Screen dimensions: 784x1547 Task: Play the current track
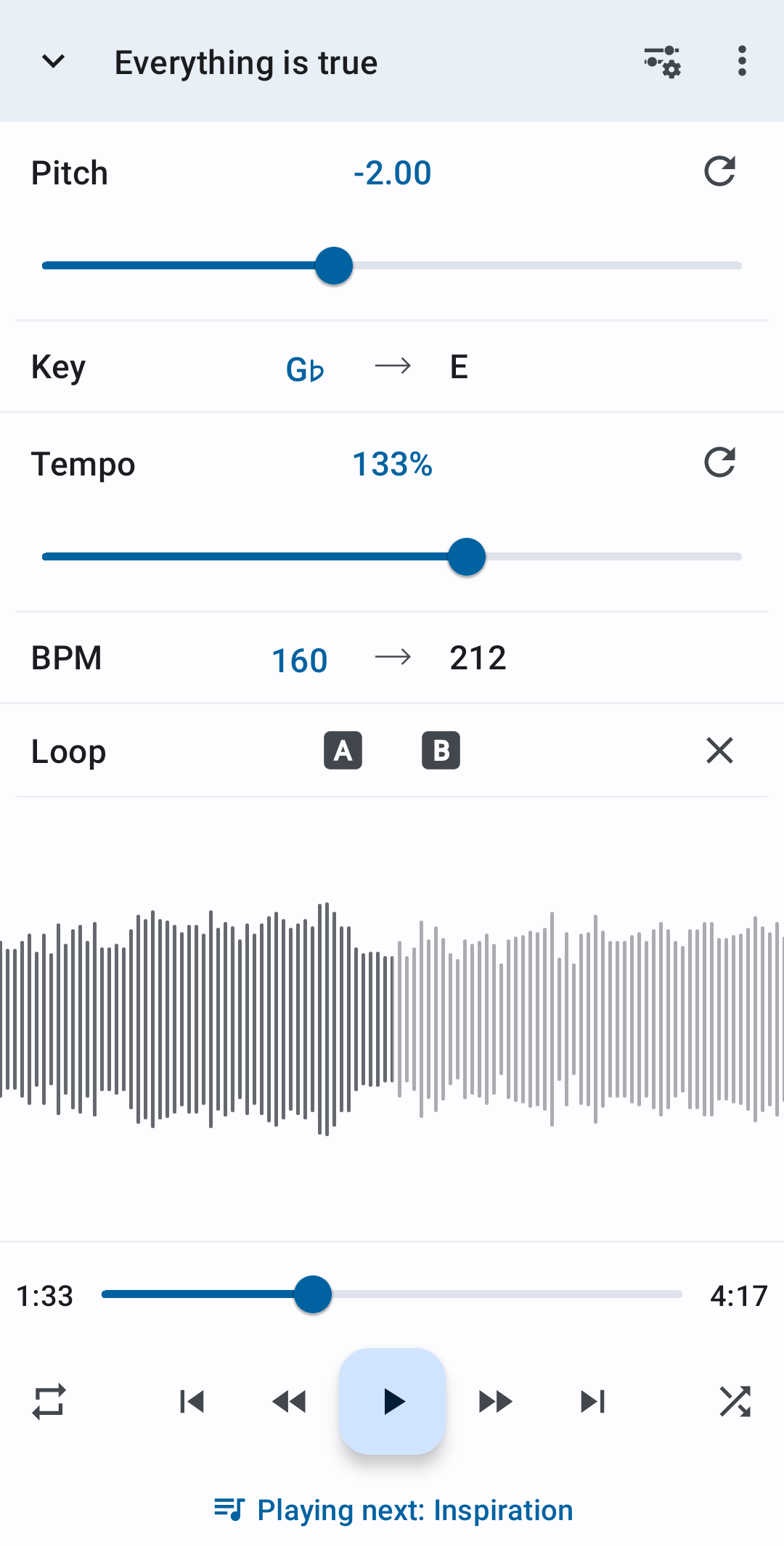tap(392, 1401)
